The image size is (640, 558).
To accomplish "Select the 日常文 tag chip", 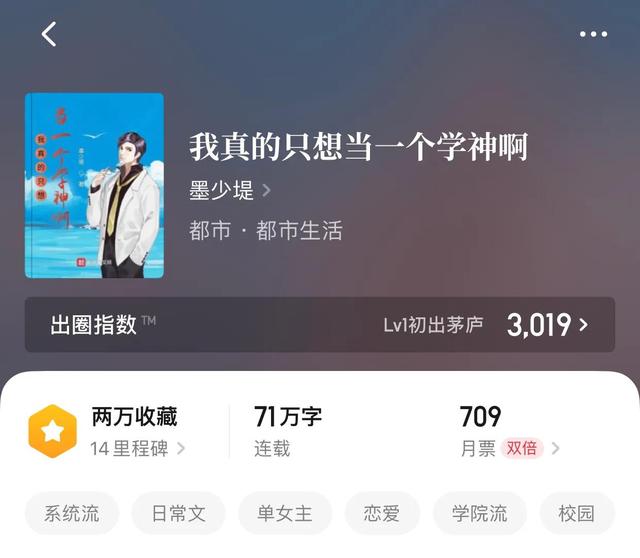I will point(179,514).
